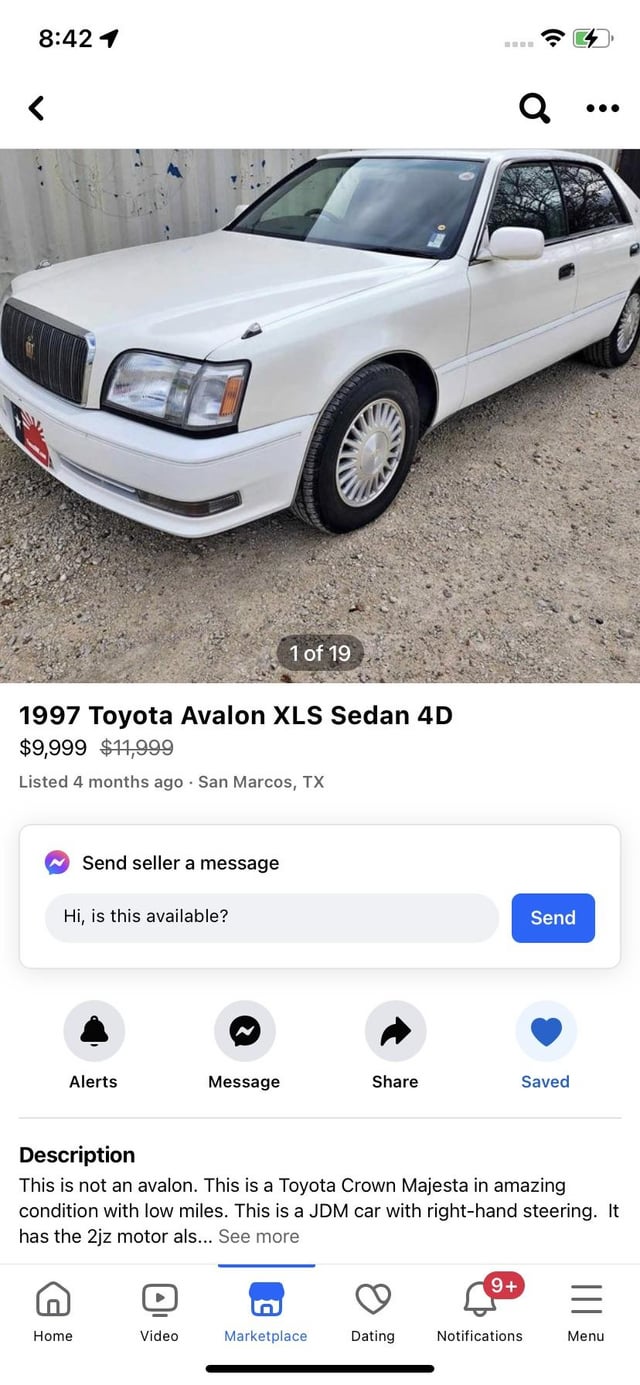Select the Marketplace tab
This screenshot has height=1385, width=640.
point(266,1310)
